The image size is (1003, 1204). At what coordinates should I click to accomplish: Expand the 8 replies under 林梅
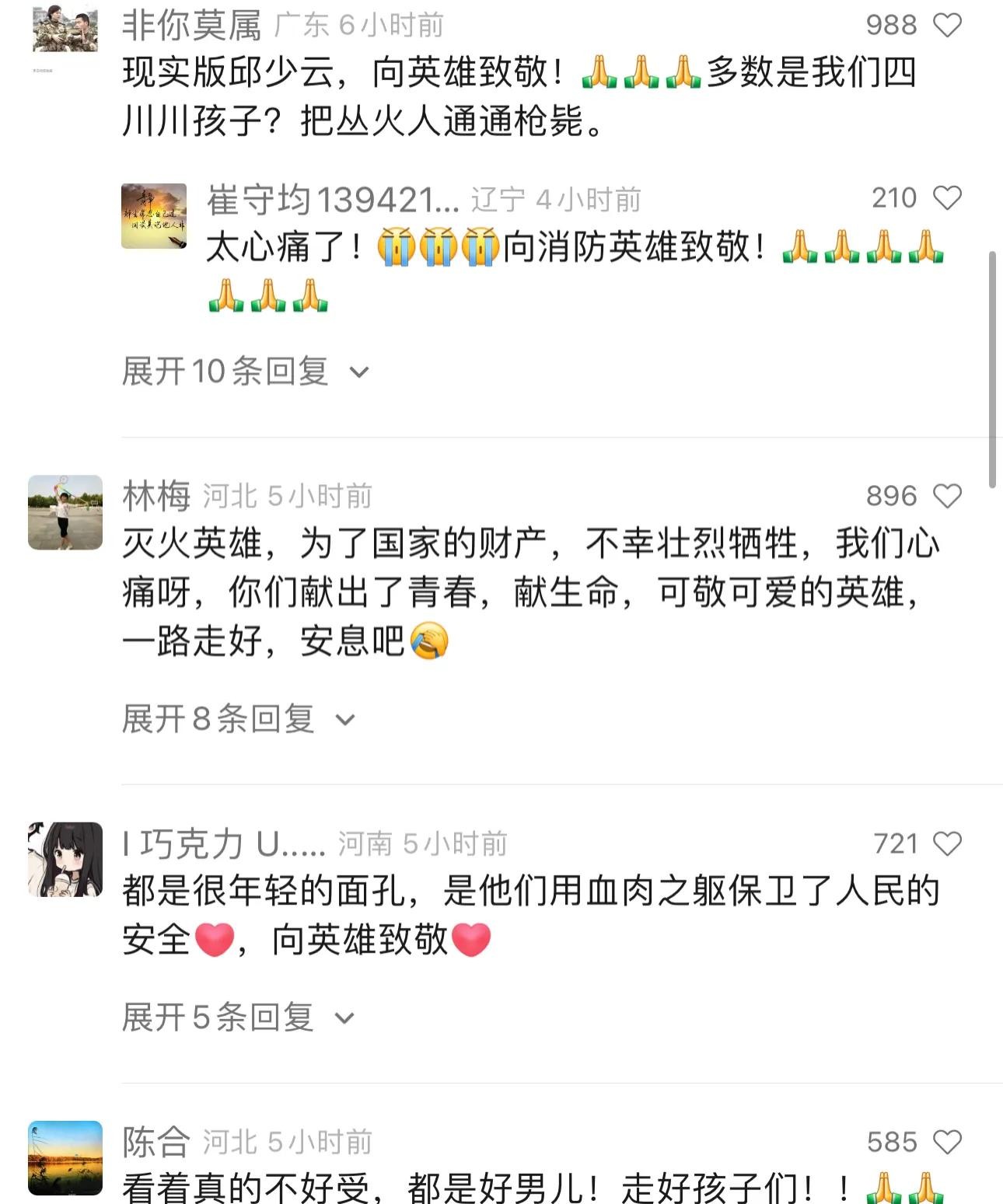(x=238, y=719)
